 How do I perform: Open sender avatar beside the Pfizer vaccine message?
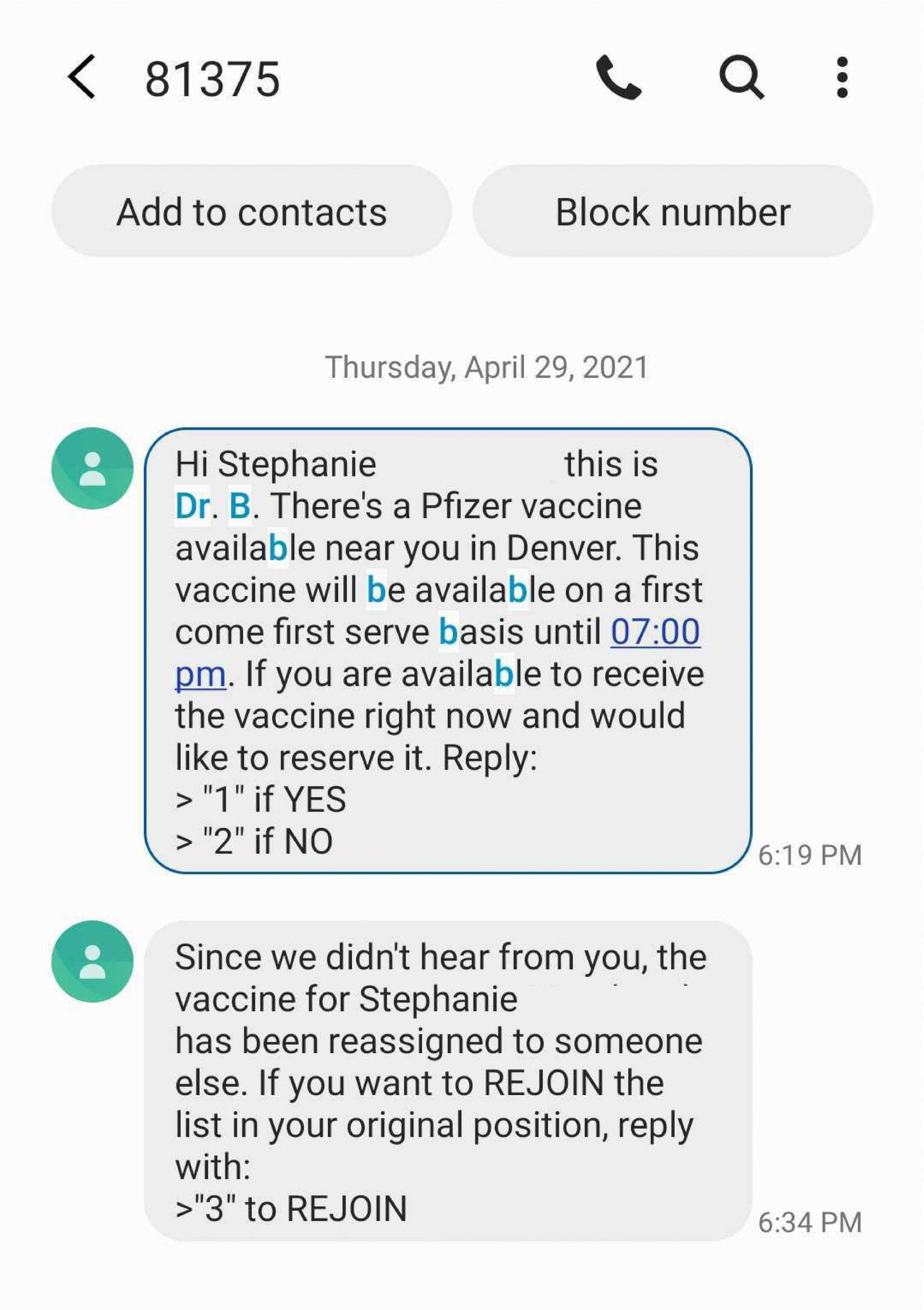point(93,468)
